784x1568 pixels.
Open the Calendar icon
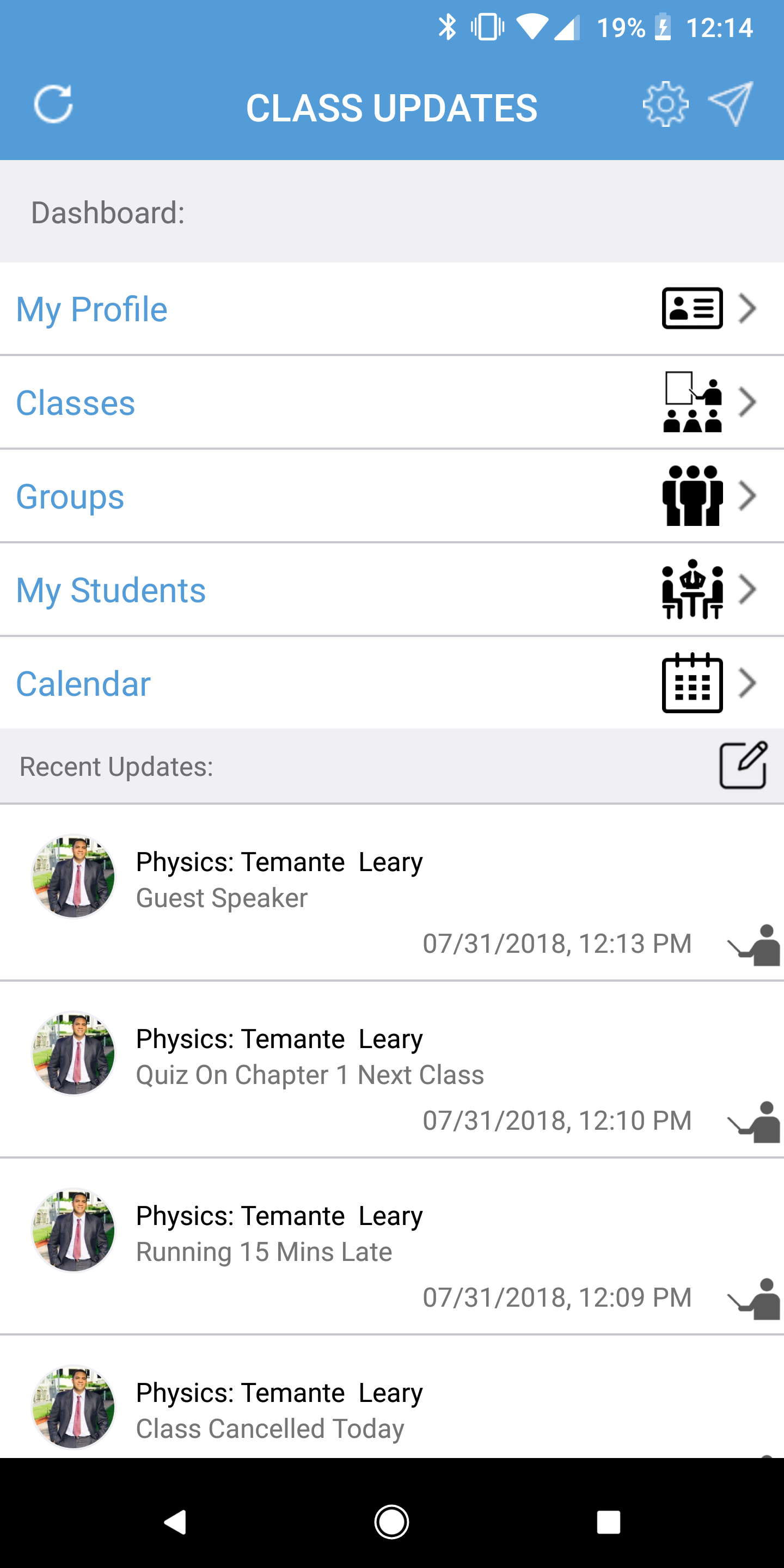point(692,682)
